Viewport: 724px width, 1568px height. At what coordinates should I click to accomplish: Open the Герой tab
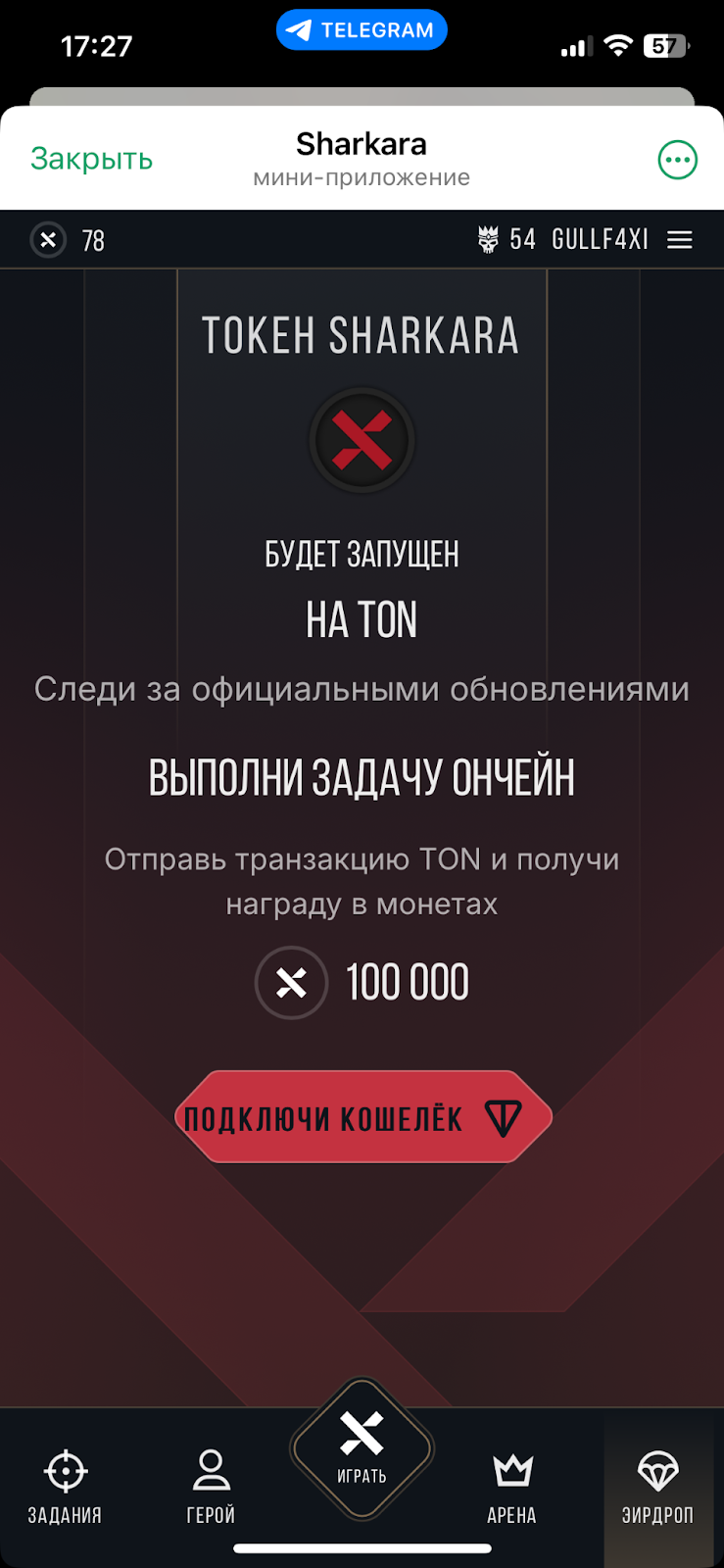(x=211, y=1487)
